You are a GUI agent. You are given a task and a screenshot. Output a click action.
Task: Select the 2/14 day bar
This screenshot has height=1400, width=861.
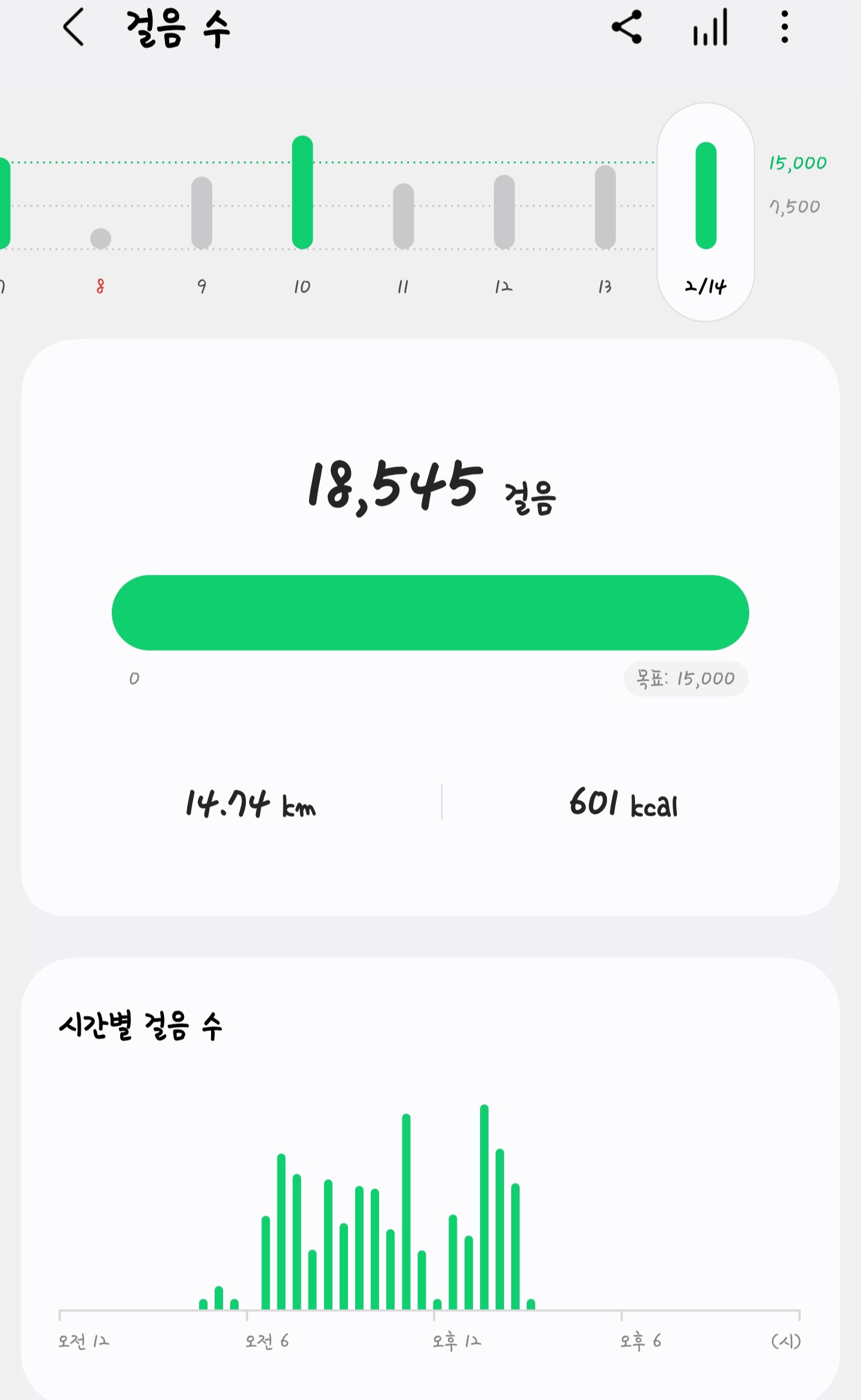[706, 196]
